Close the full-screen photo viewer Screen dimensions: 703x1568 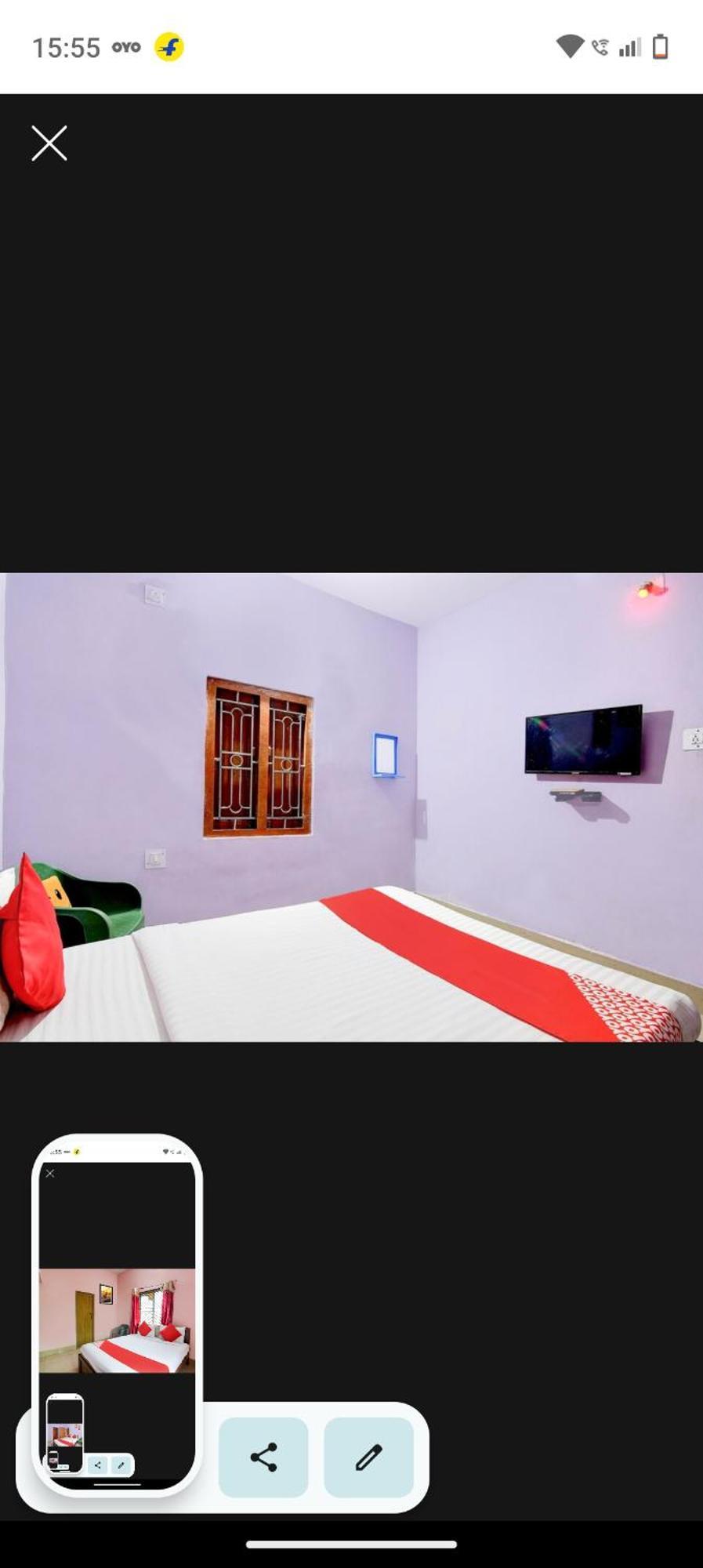(x=49, y=143)
